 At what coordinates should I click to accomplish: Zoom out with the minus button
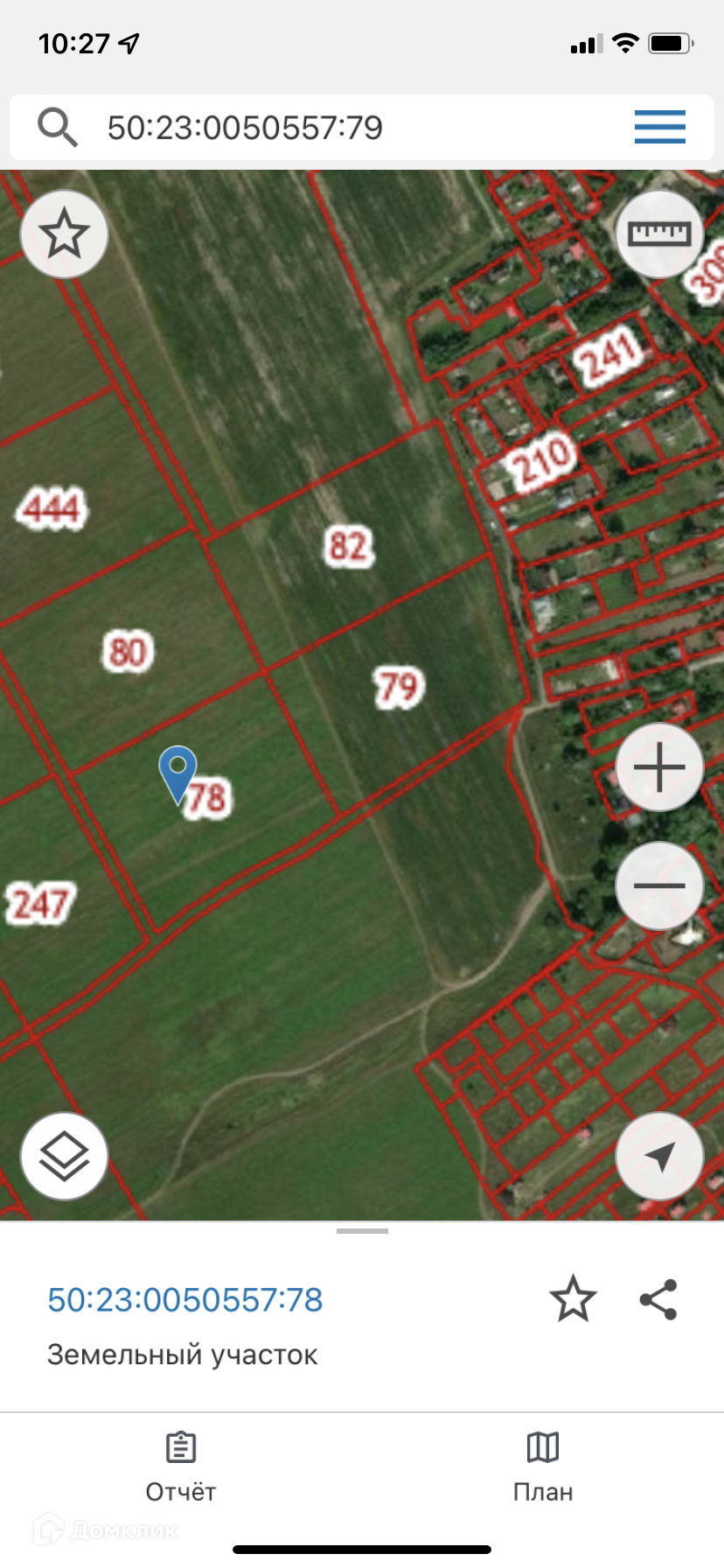(x=659, y=885)
